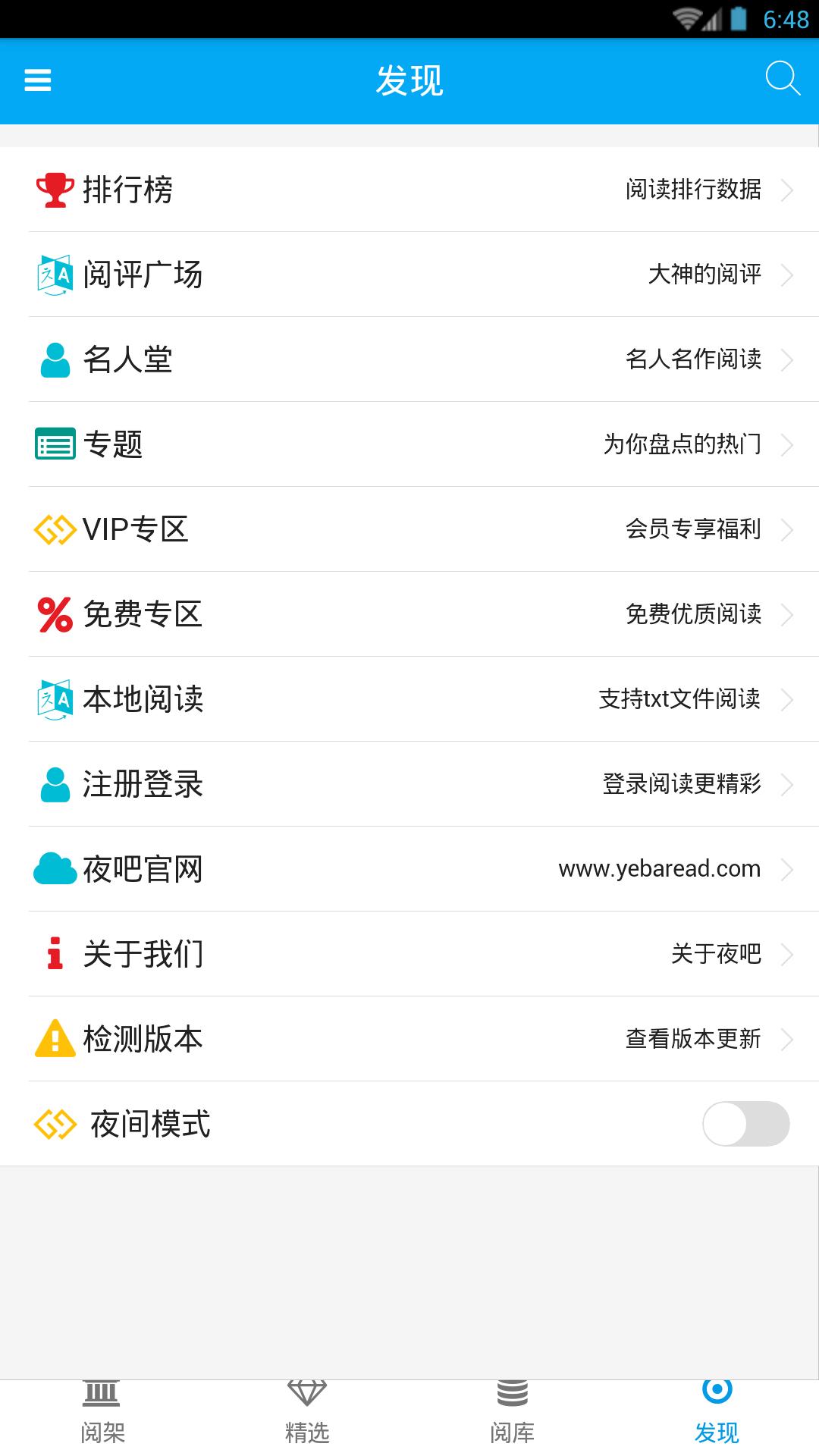819x1456 pixels.
Task: Open 免费专区 free zone
Action: pos(409,614)
